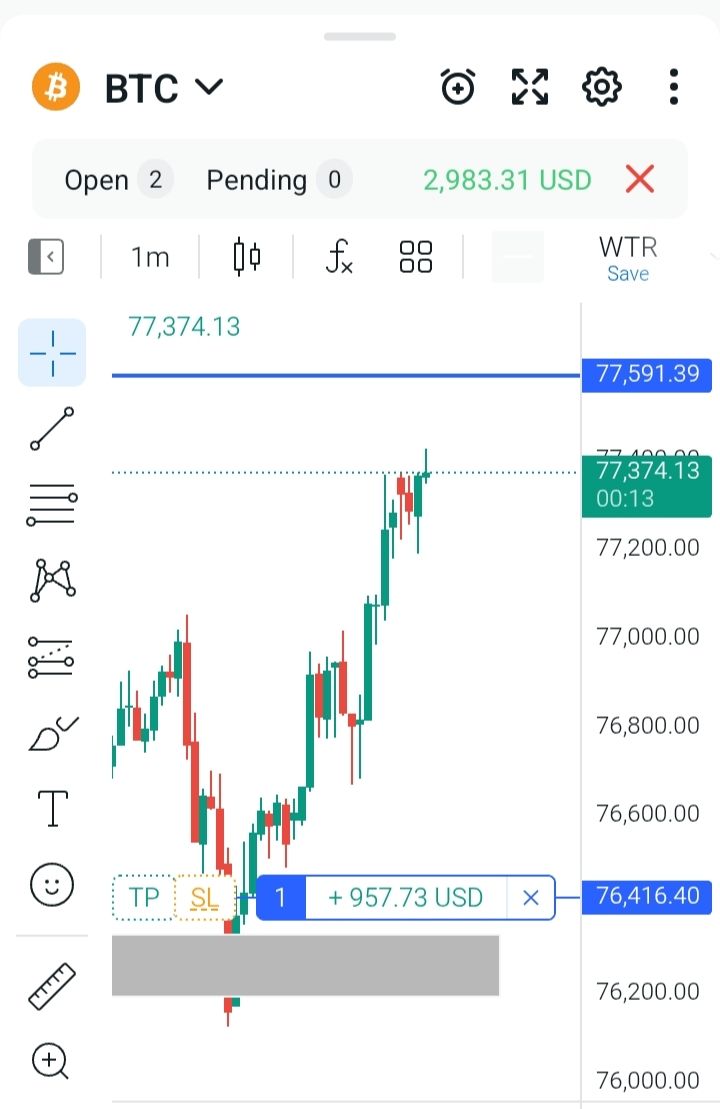Viewport: 720px width, 1109px height.
Task: Save the WTR chart template
Action: click(628, 274)
